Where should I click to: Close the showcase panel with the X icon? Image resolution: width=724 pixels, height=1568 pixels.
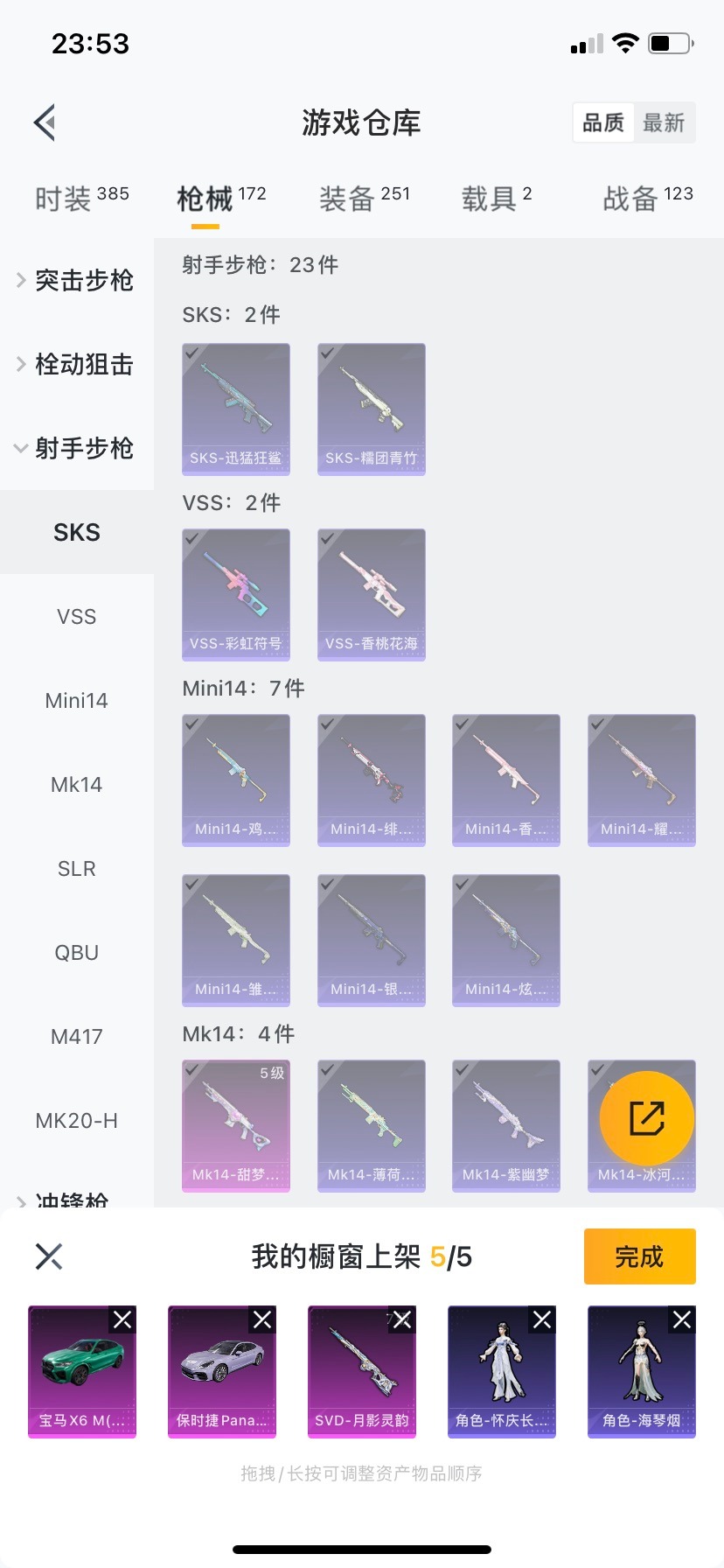[49, 1256]
